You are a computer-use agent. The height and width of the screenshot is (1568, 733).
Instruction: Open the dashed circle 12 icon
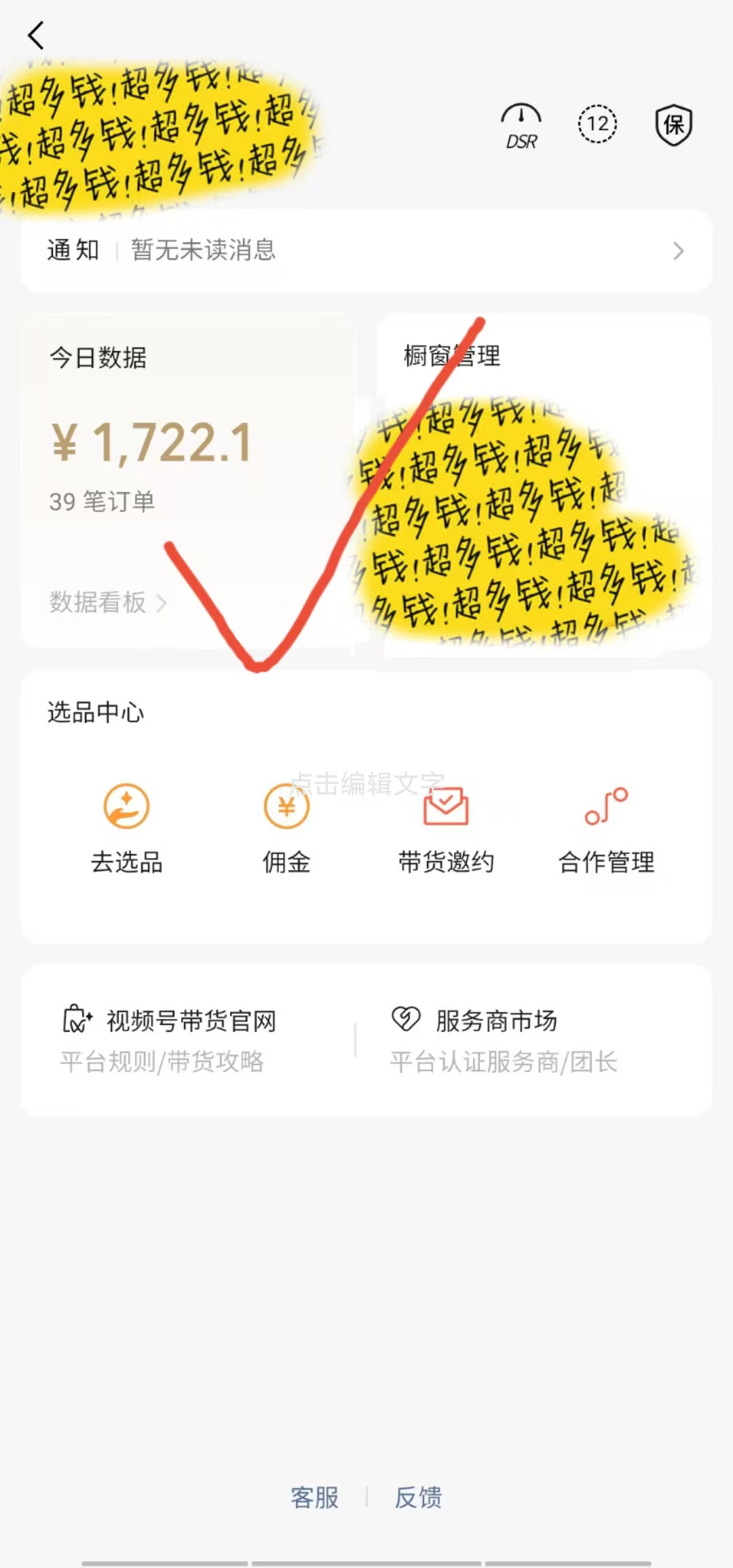click(597, 124)
